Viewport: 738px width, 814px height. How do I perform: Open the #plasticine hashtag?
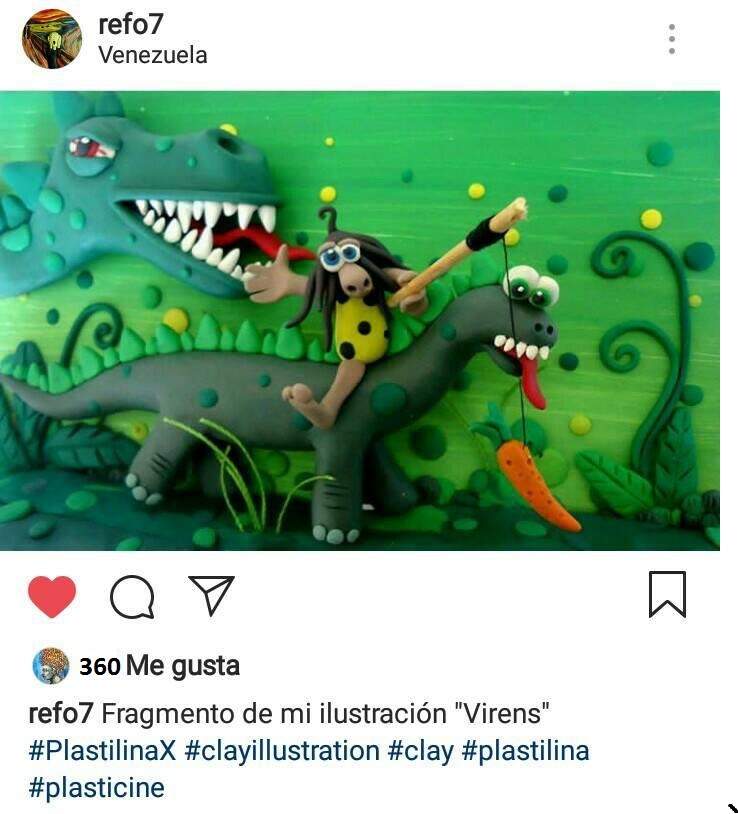click(x=96, y=787)
